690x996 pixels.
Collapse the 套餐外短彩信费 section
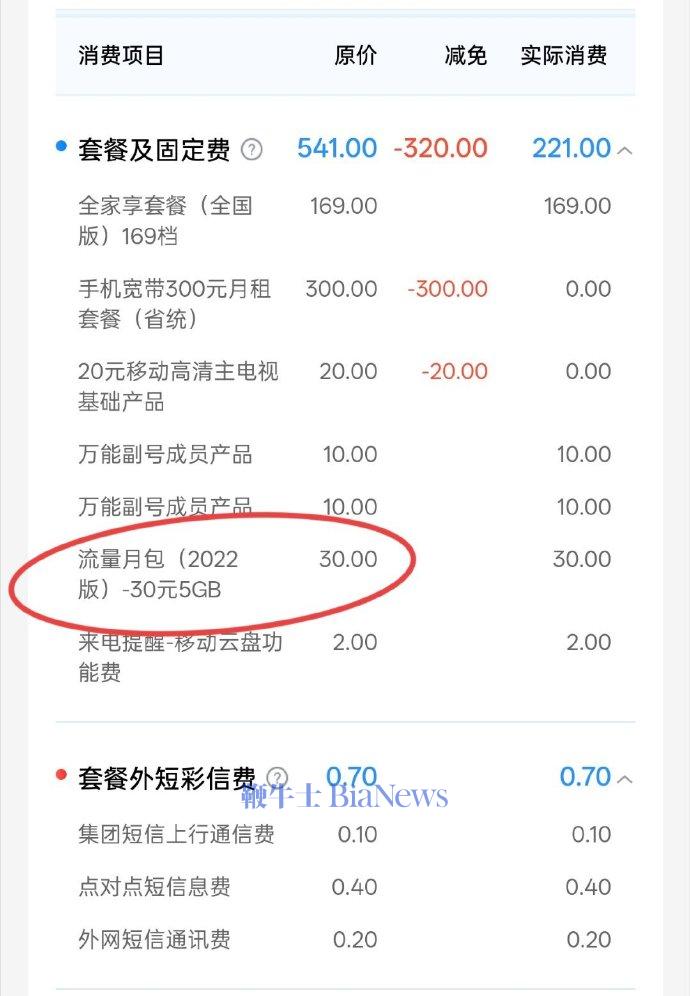pos(626,778)
